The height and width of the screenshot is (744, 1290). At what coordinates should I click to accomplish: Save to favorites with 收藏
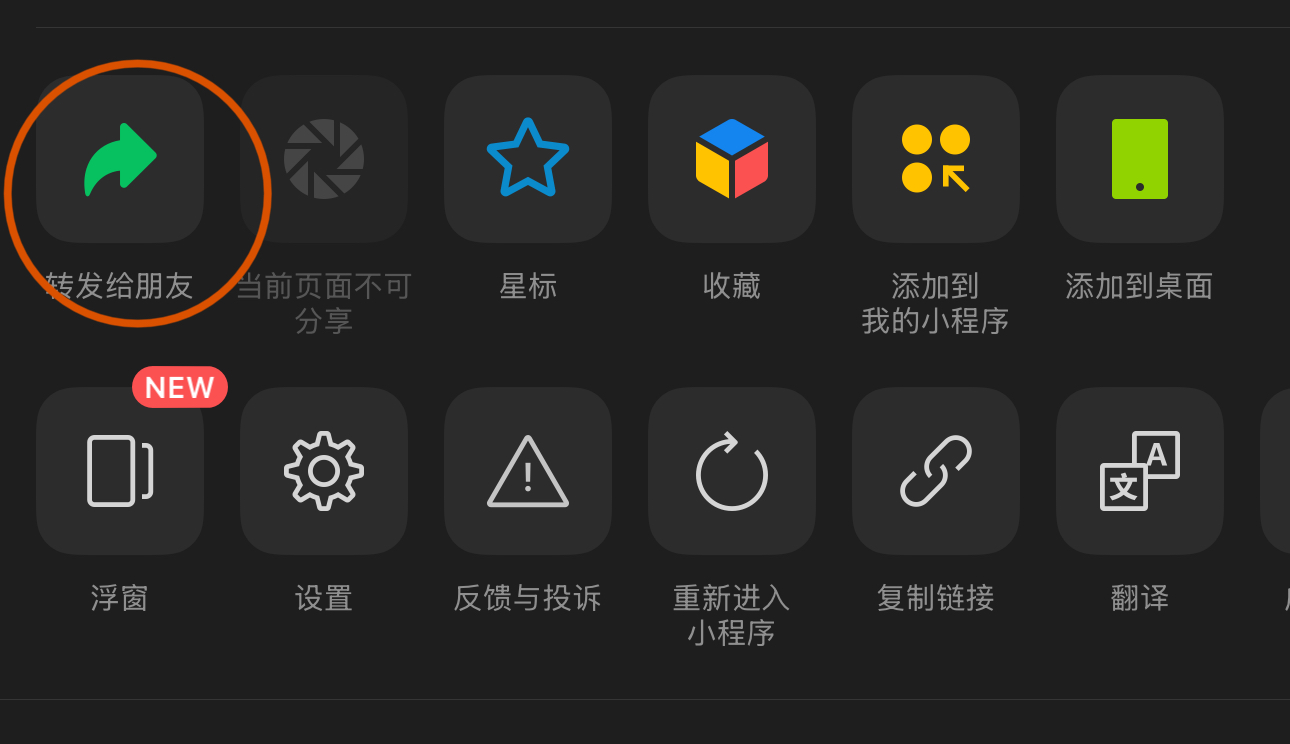click(x=732, y=160)
